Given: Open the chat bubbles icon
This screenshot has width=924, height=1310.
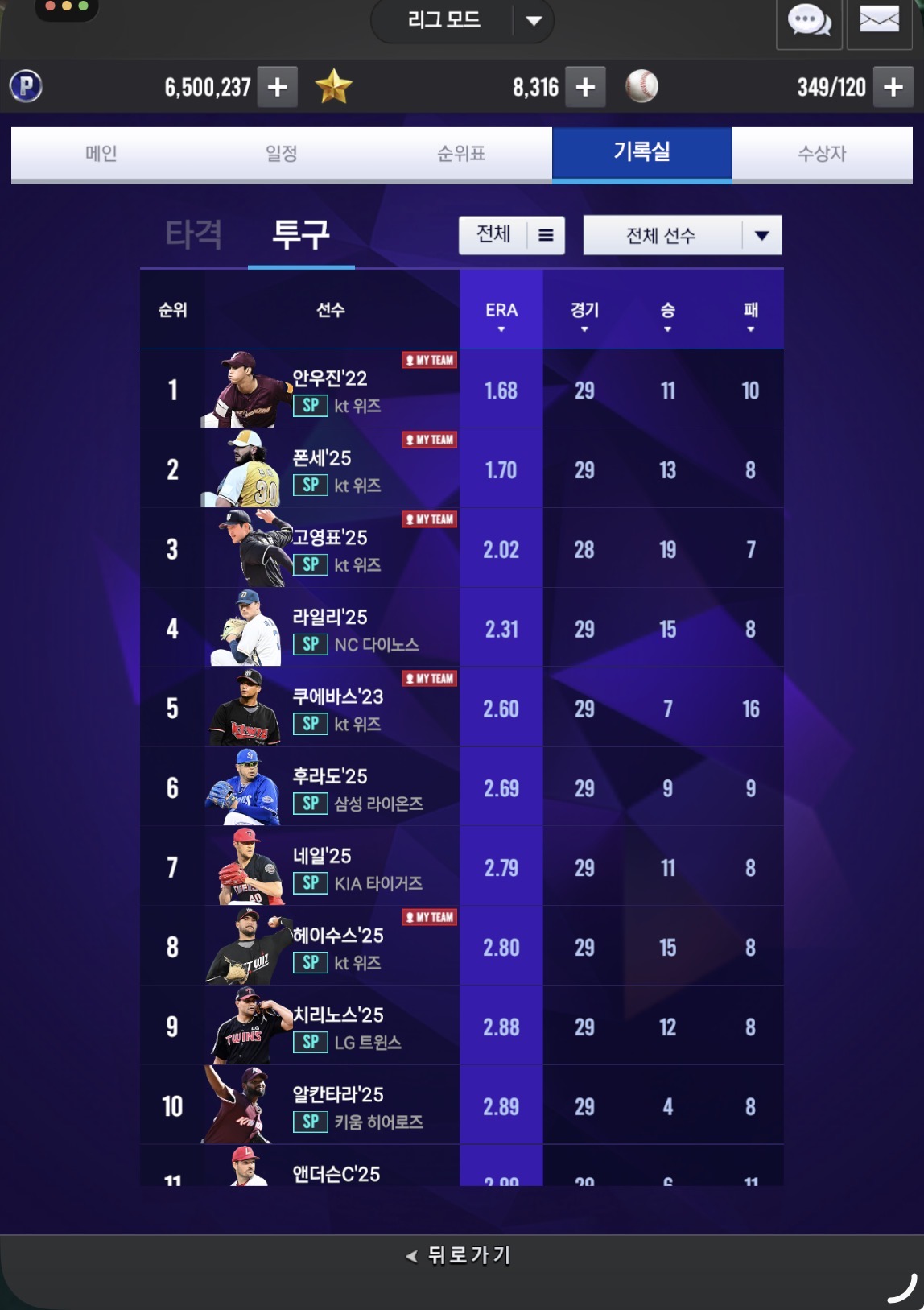Looking at the screenshot, I should coord(809,20).
